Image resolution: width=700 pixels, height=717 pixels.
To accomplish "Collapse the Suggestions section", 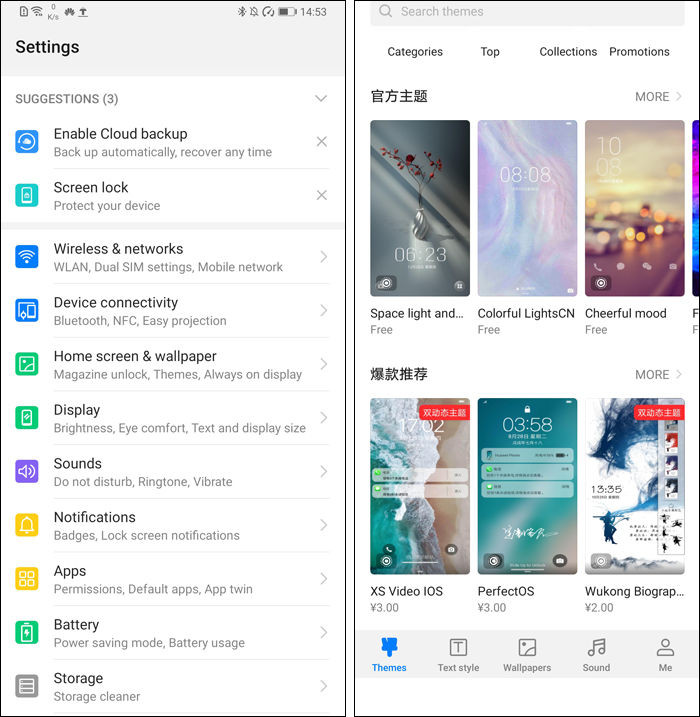I will 320,99.
